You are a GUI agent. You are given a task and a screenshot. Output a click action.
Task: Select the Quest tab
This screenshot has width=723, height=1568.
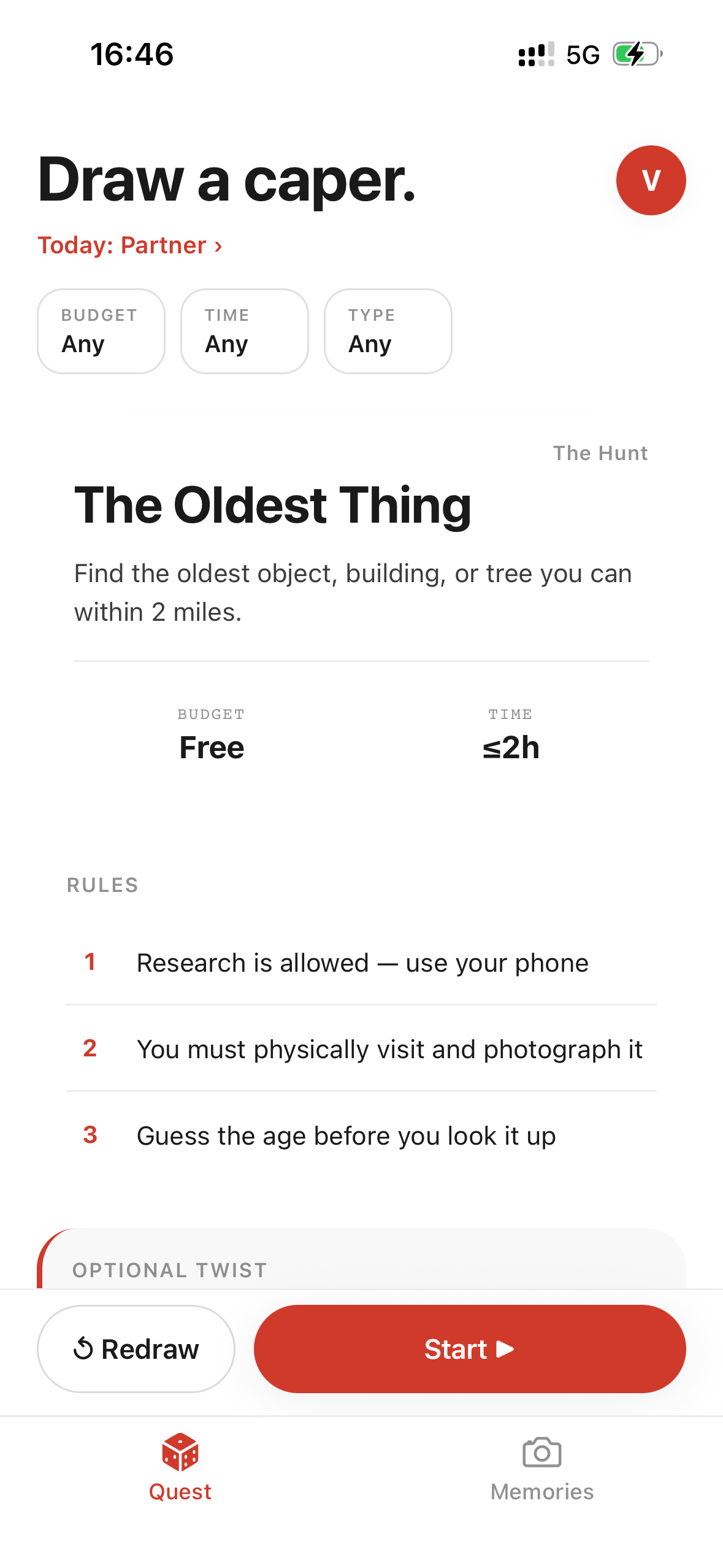180,1469
